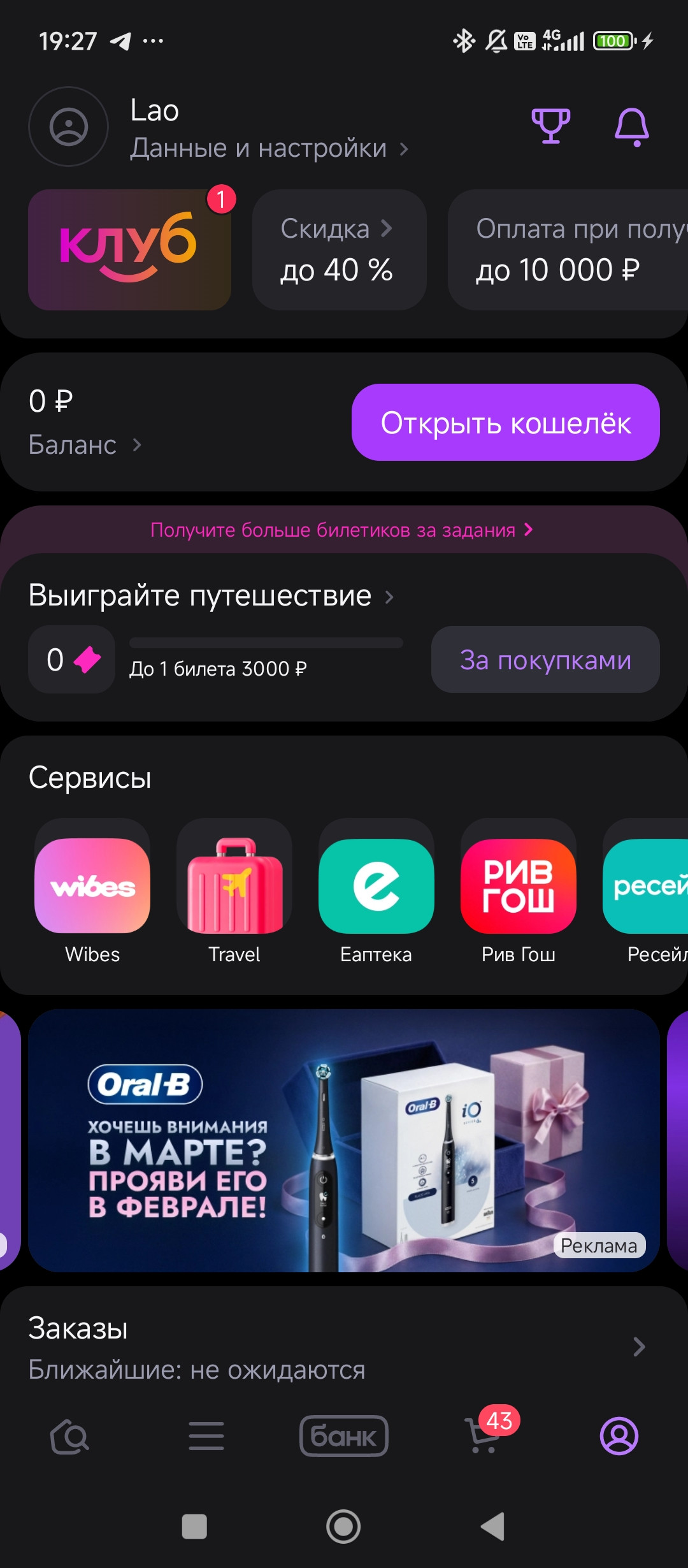Tap the За покупками button
The width and height of the screenshot is (688, 1568).
pos(545,660)
